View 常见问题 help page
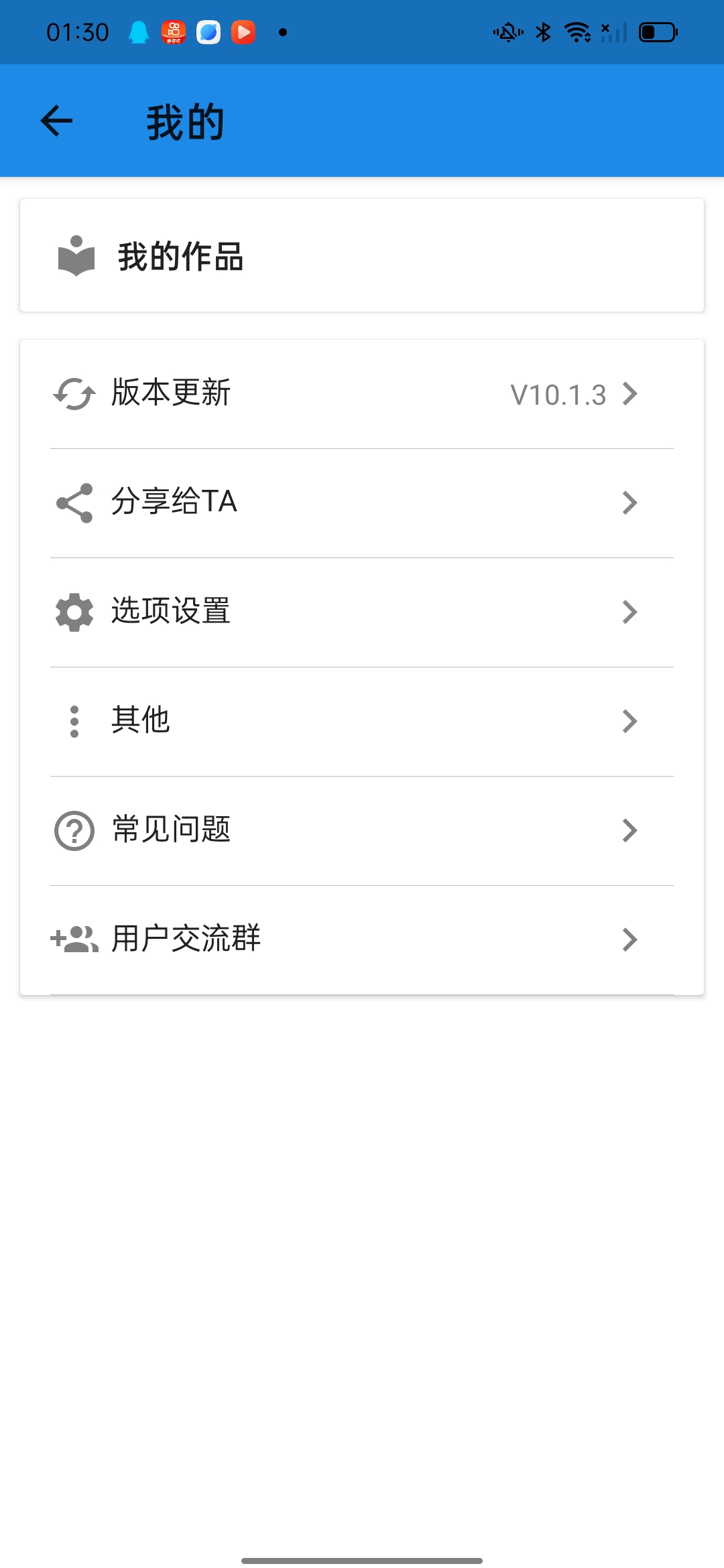724x1568 pixels. pos(362,830)
